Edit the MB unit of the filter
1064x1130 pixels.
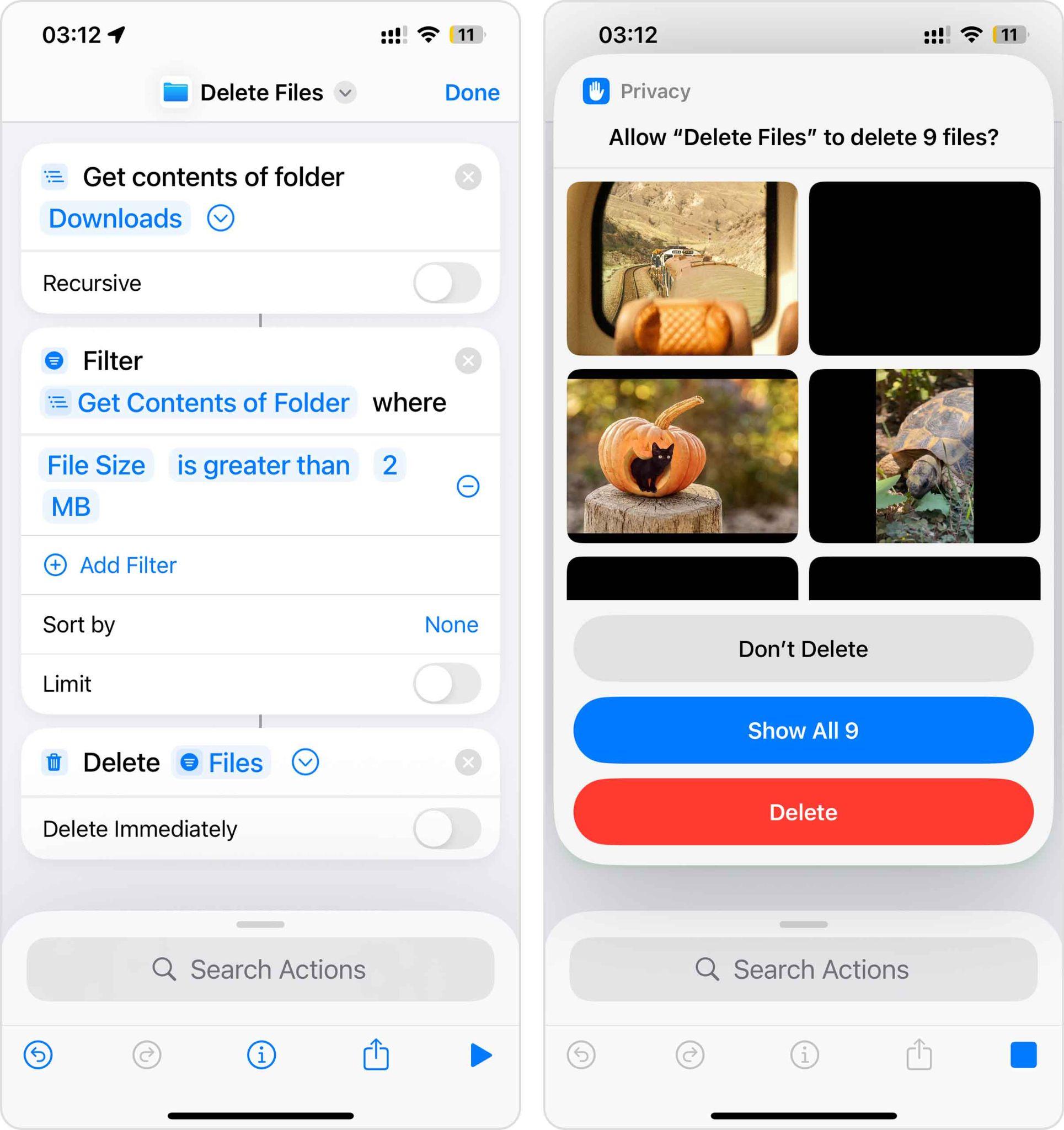(x=71, y=507)
